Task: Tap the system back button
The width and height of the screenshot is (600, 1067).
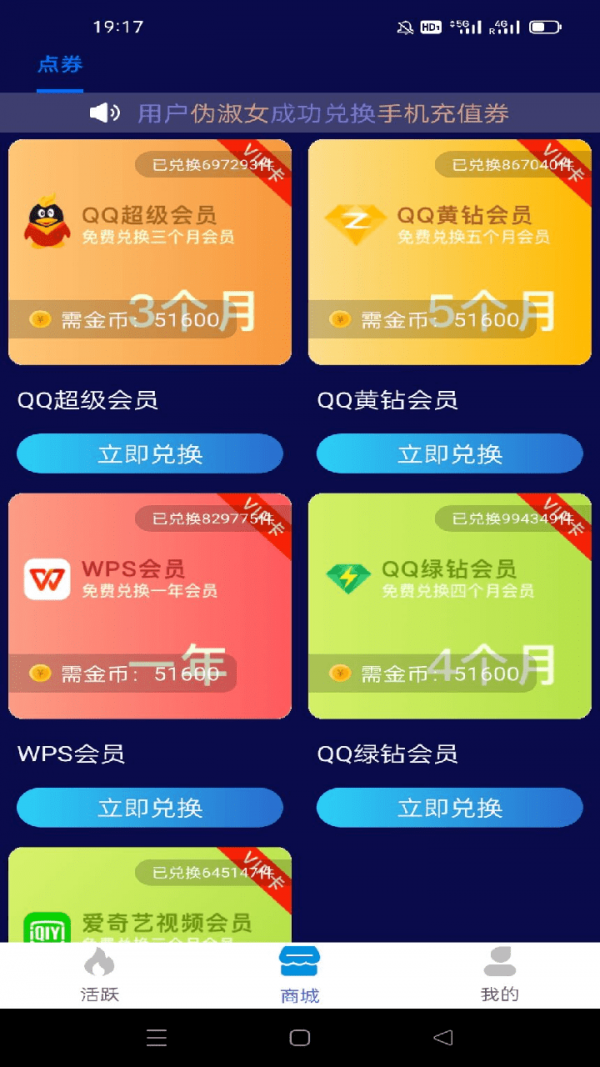Action: 443,1038
